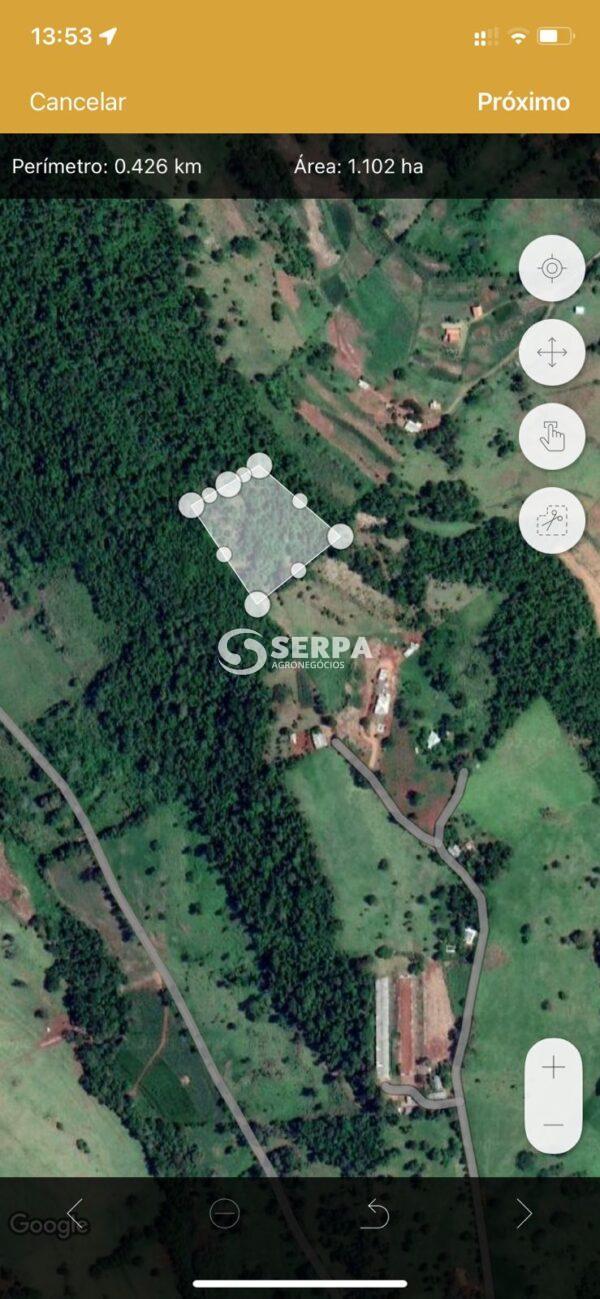
Task: Zoom out with the minus button
Action: coord(553,1125)
